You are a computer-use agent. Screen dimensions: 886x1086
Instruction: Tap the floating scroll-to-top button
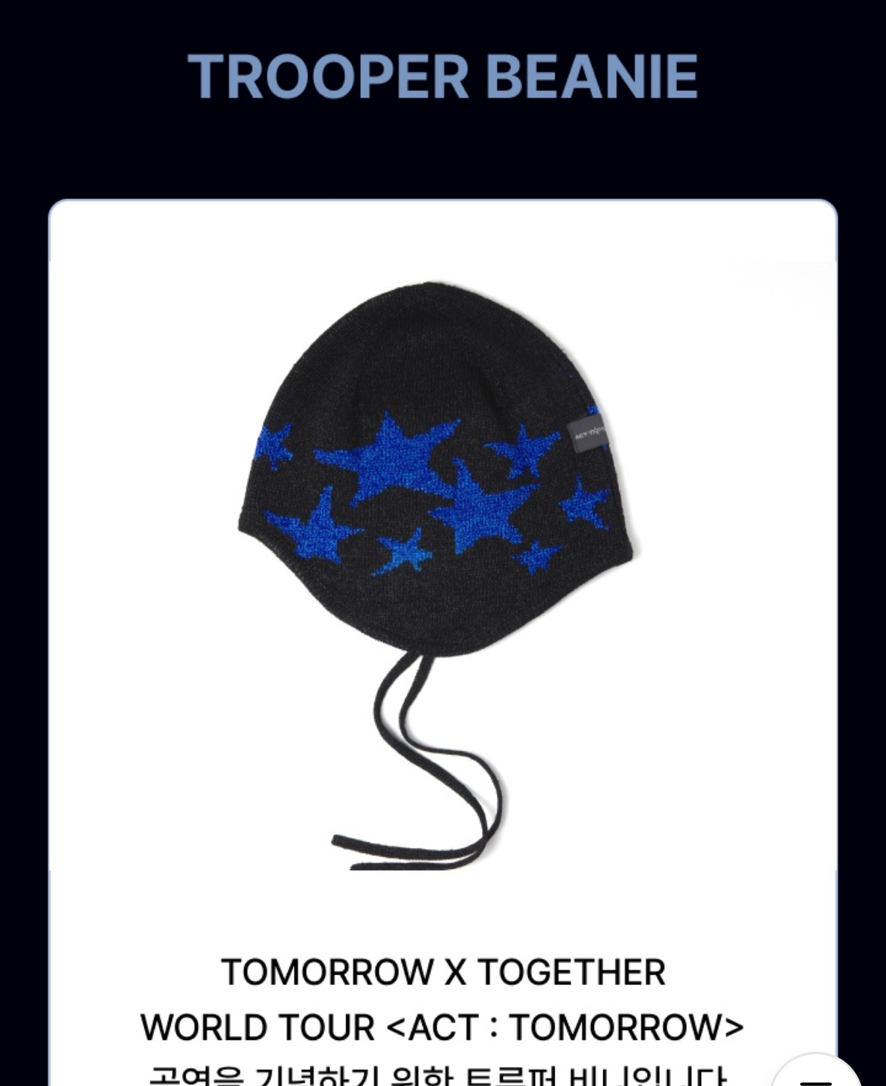point(817,1074)
